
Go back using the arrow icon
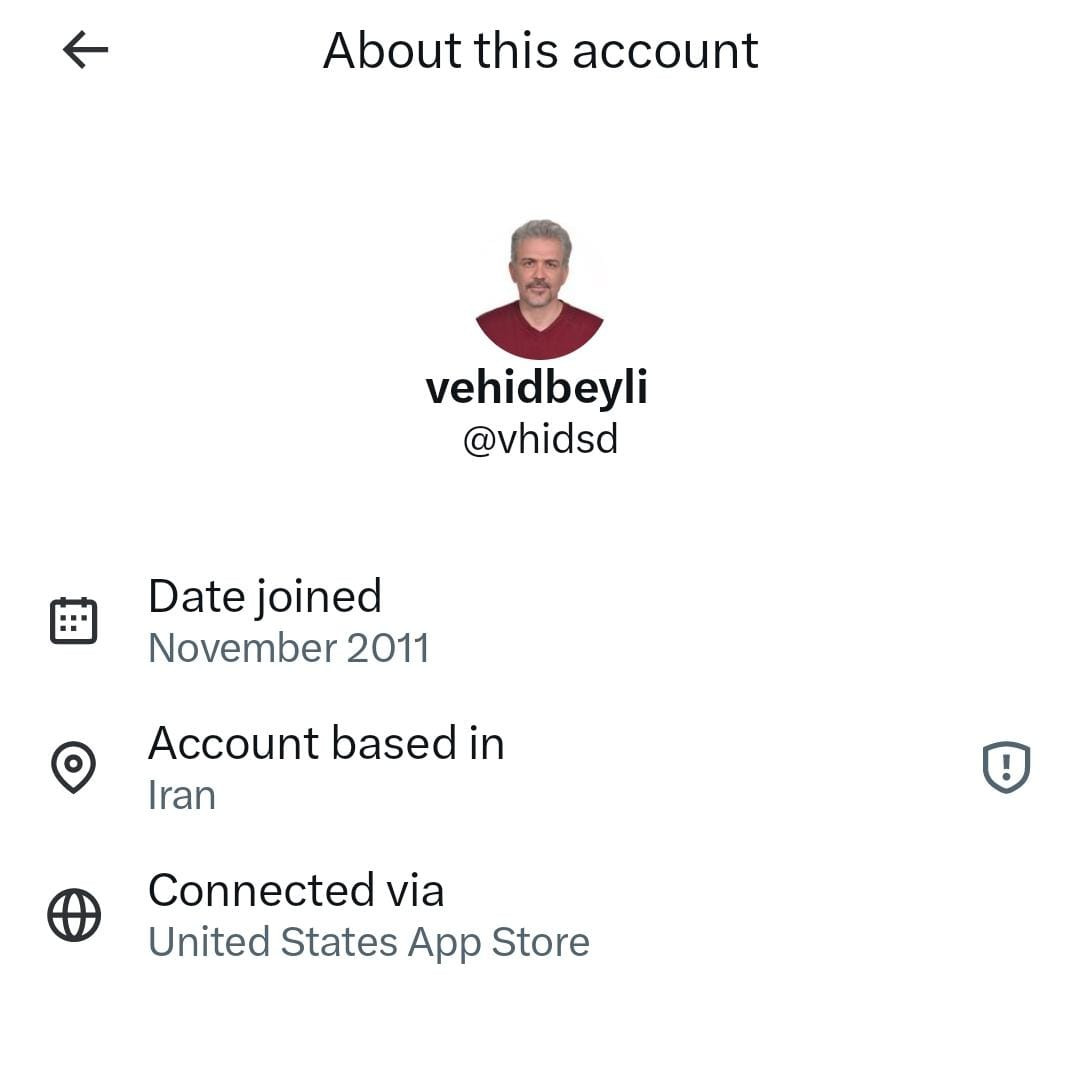pyautogui.click(x=85, y=49)
